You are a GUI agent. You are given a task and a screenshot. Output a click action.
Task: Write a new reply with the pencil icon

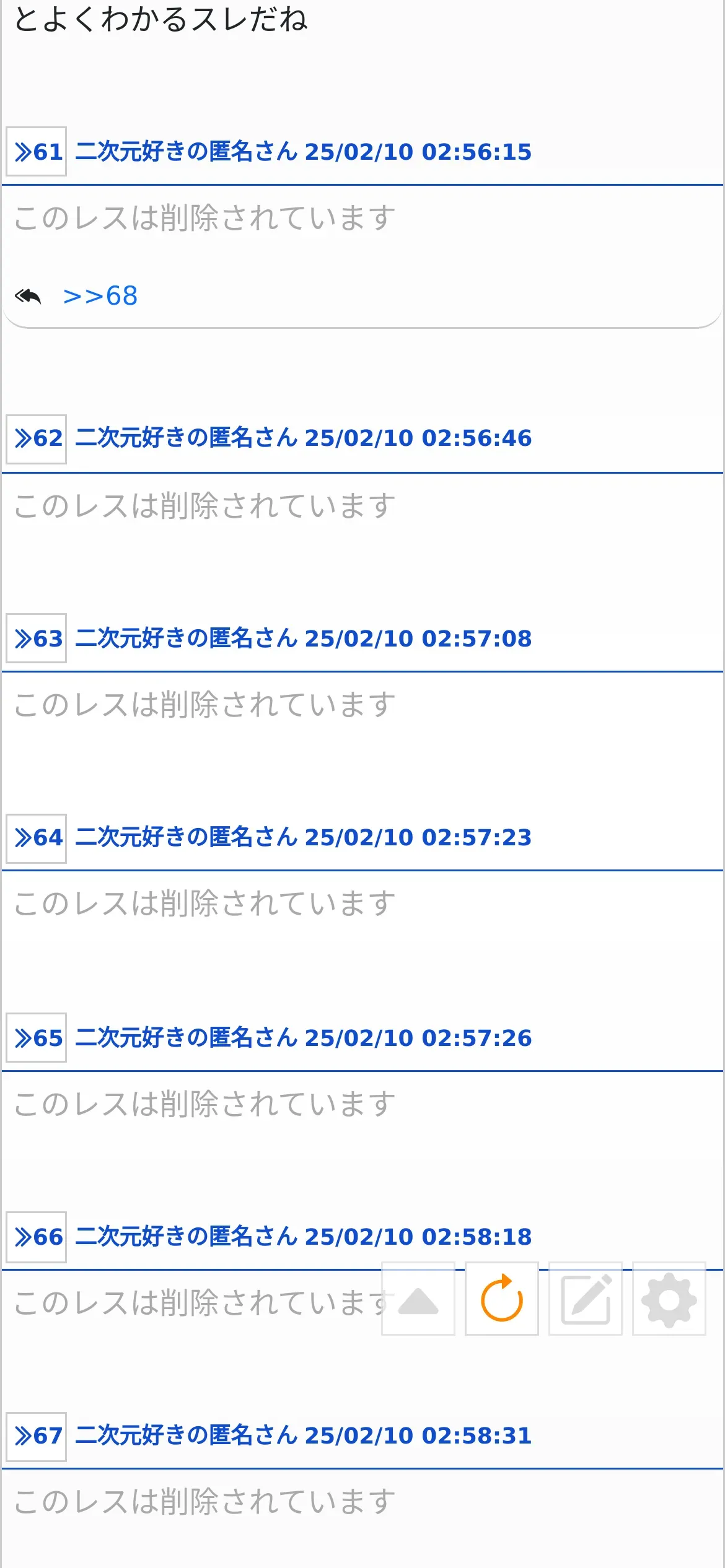586,1299
